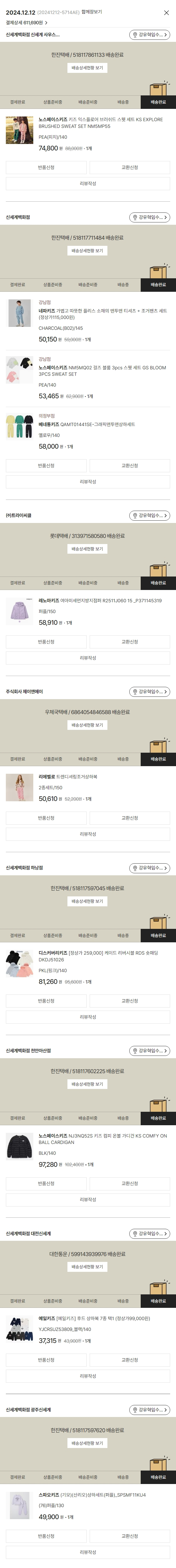Request 교환신청 for 리에빌로 트렌디셔링조거상하복

point(129,818)
